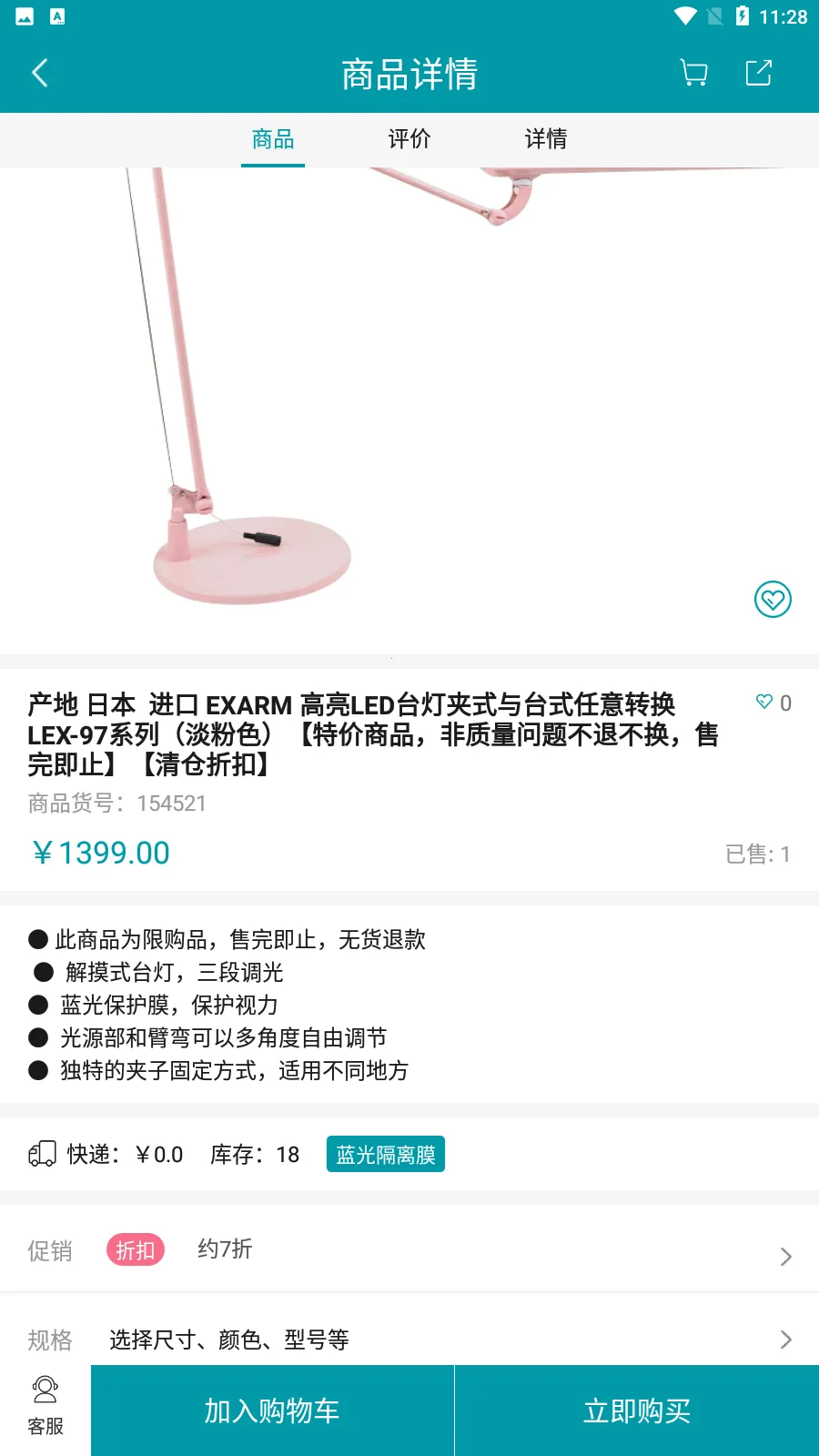This screenshot has height=1456, width=819.
Task: Tap the back arrow to return
Action: [x=40, y=72]
